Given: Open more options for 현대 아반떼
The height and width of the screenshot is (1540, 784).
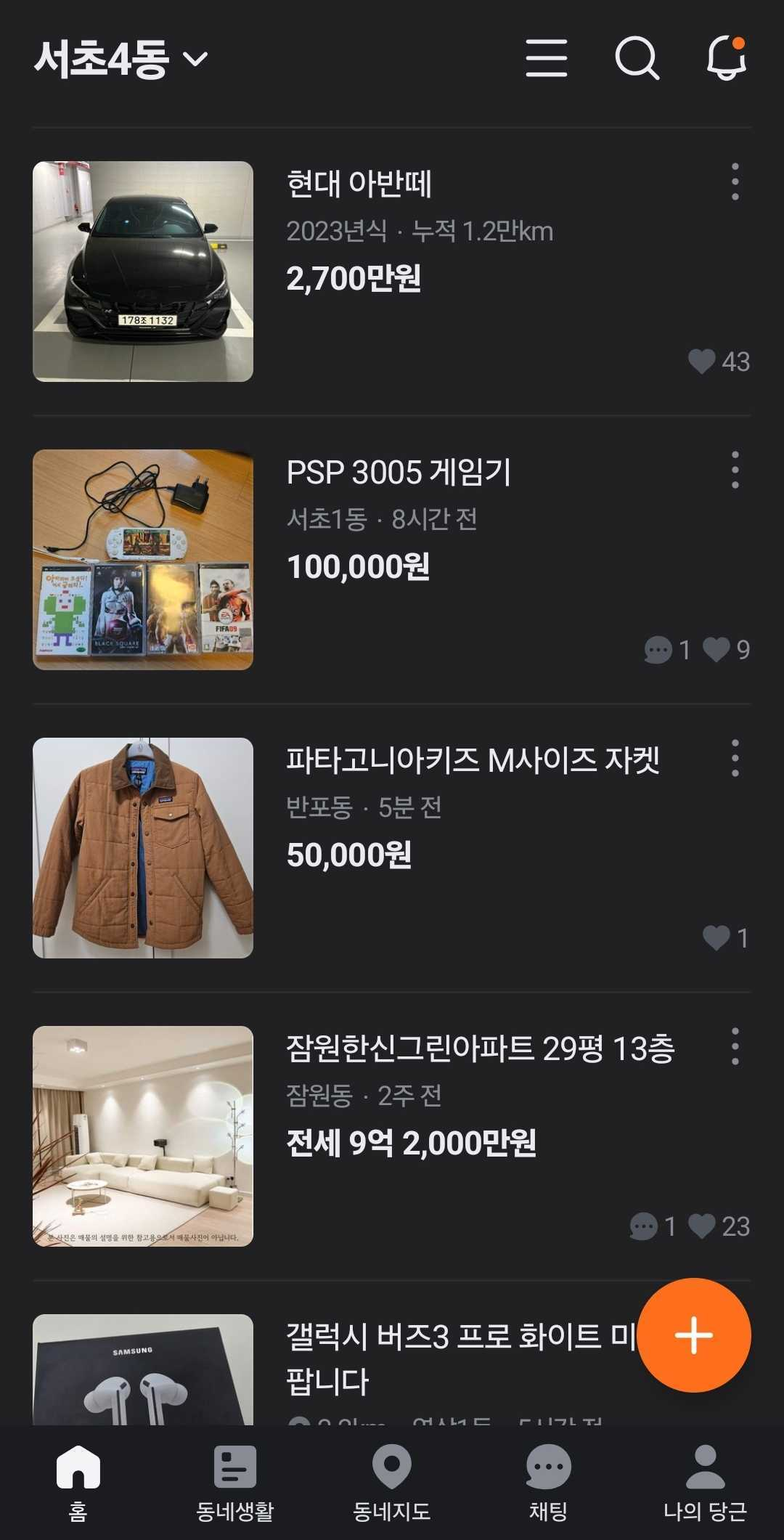Looking at the screenshot, I should point(735,182).
